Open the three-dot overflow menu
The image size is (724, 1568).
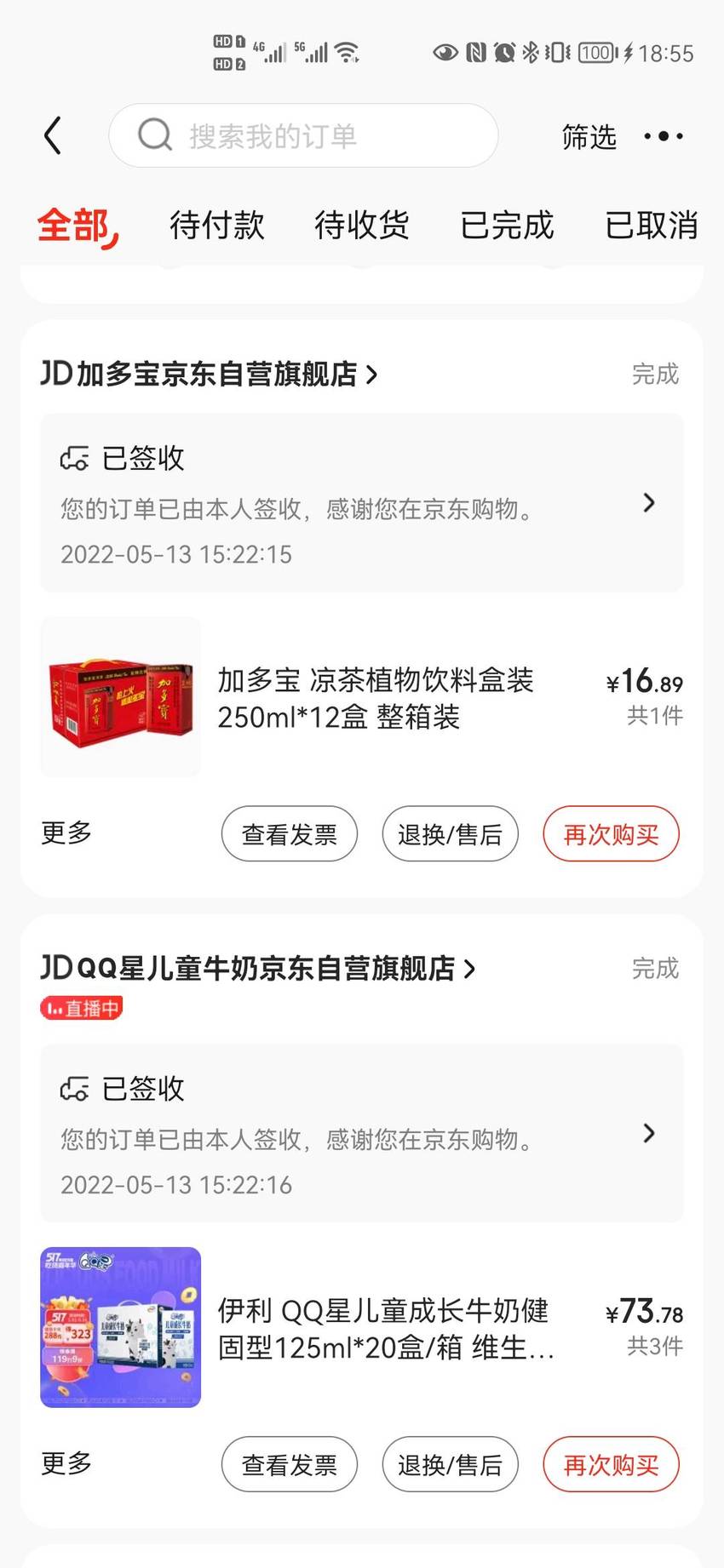coord(664,136)
